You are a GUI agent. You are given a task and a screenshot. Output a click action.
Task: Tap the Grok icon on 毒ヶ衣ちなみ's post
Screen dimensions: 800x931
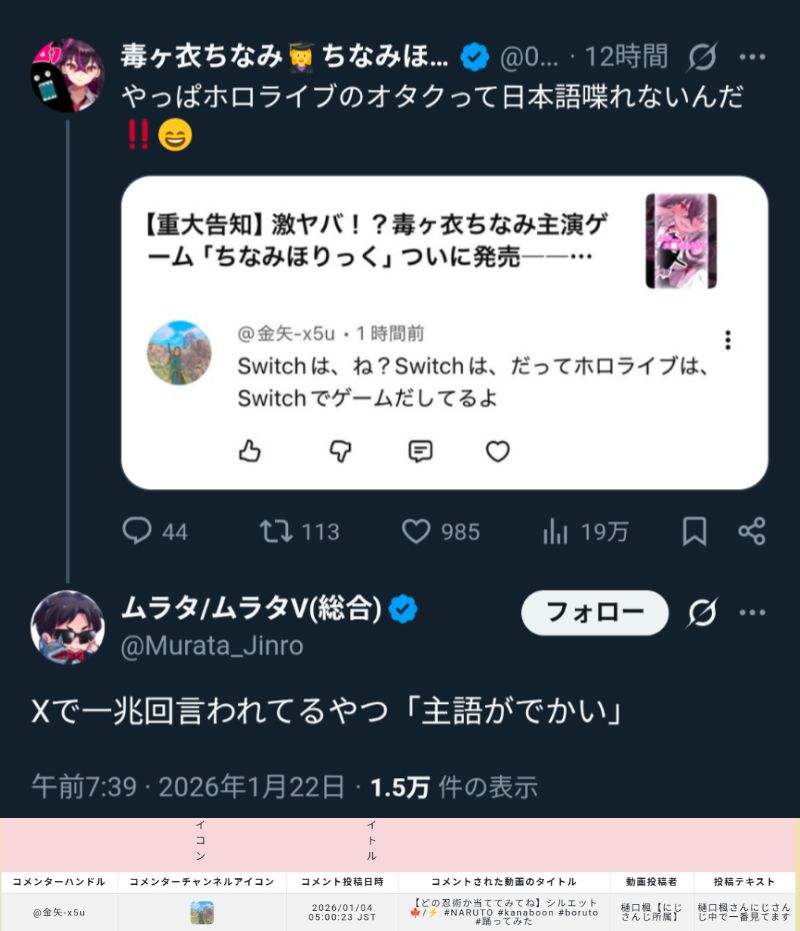coord(702,58)
